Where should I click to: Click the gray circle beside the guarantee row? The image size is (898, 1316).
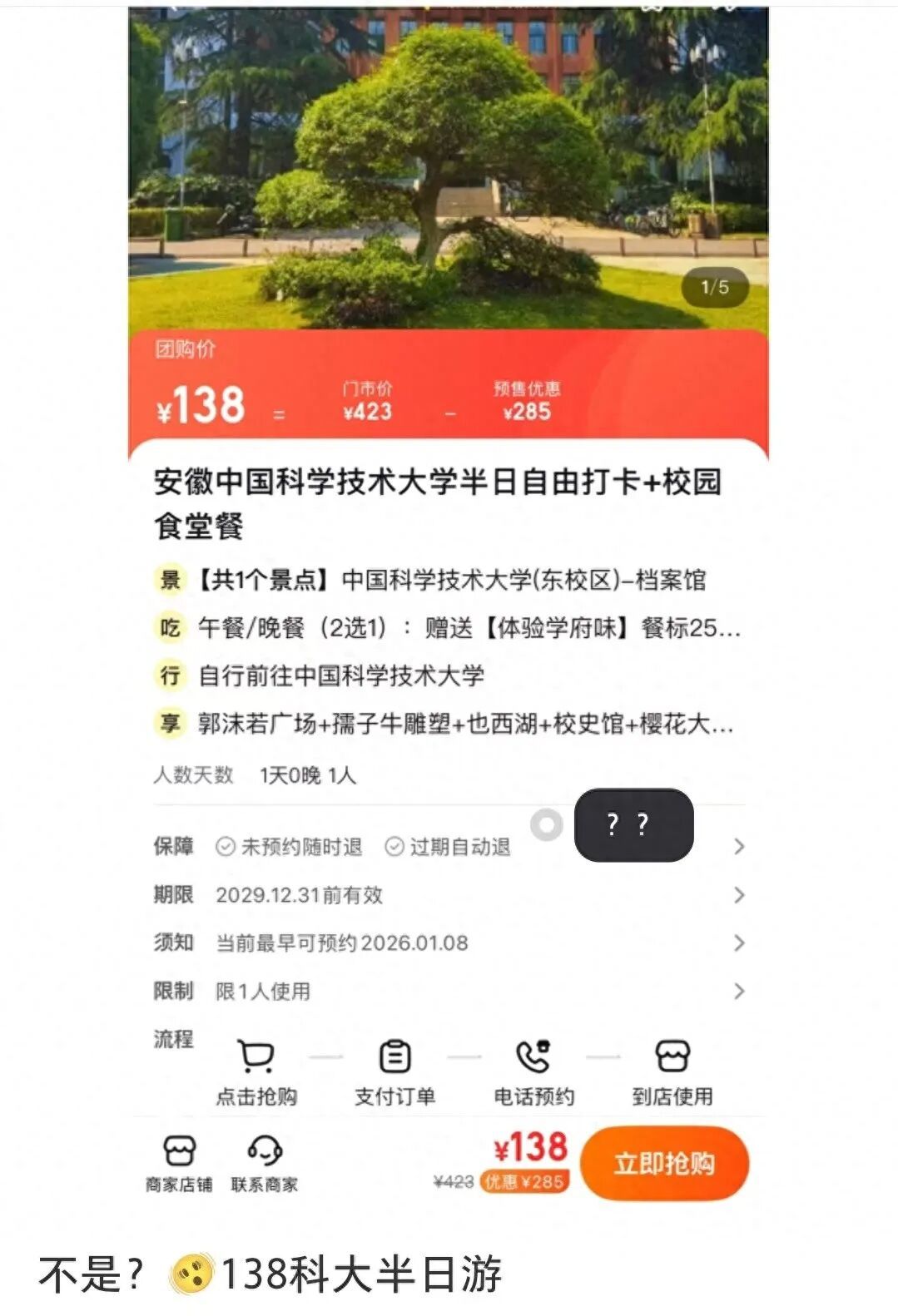click(x=546, y=824)
